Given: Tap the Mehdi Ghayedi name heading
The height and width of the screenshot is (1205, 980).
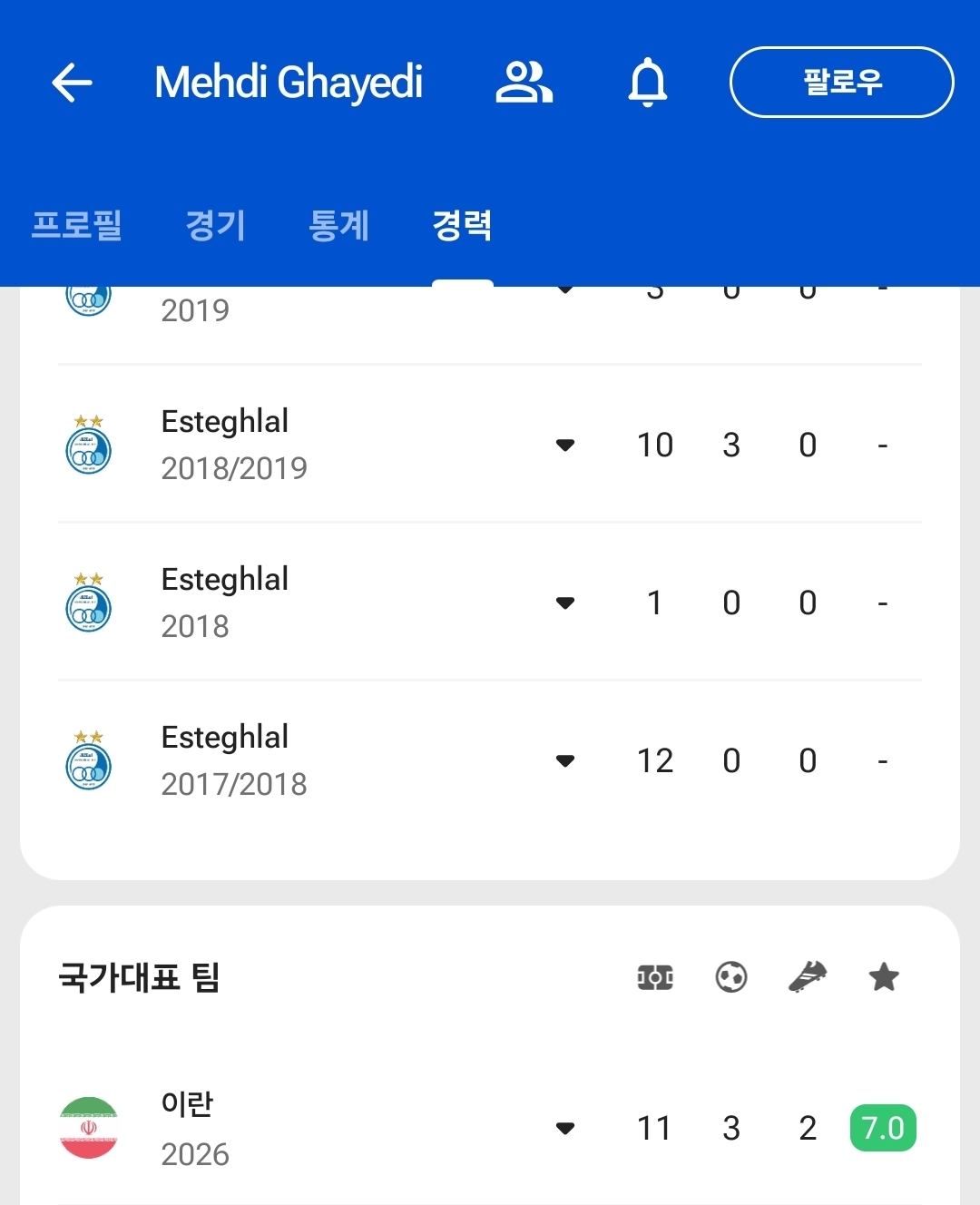Looking at the screenshot, I should tap(289, 82).
